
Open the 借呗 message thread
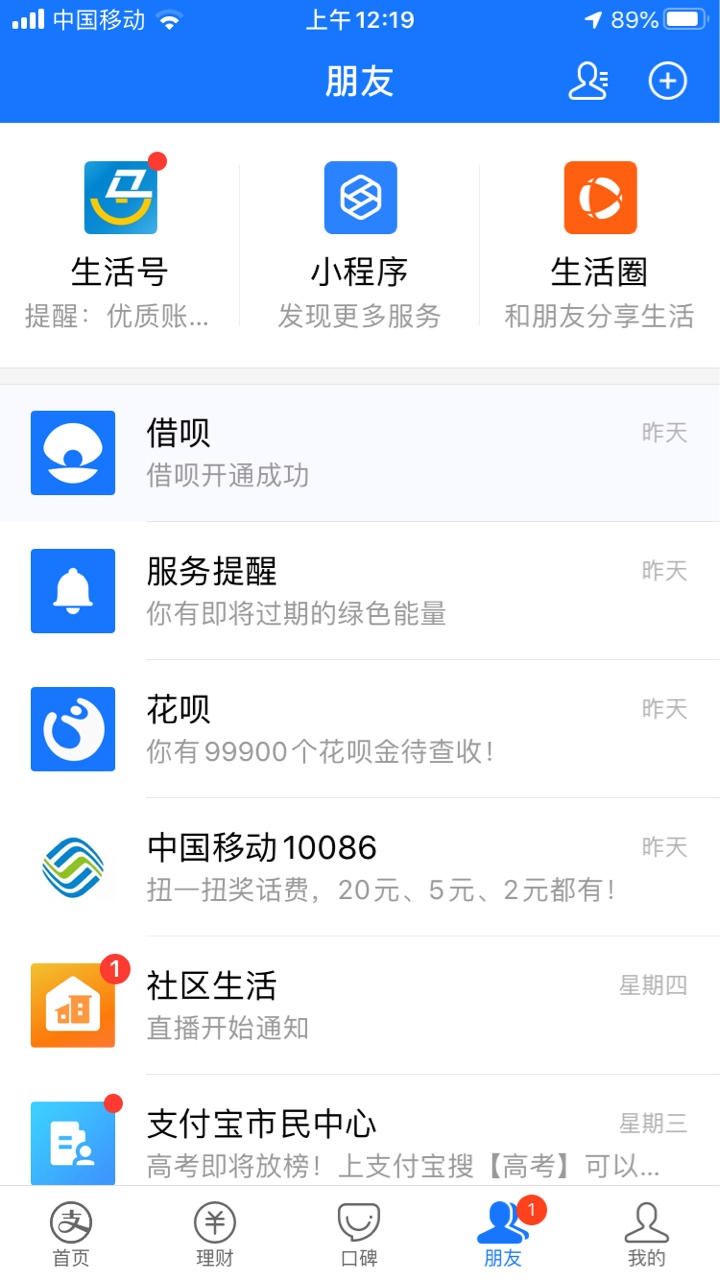tap(360, 453)
